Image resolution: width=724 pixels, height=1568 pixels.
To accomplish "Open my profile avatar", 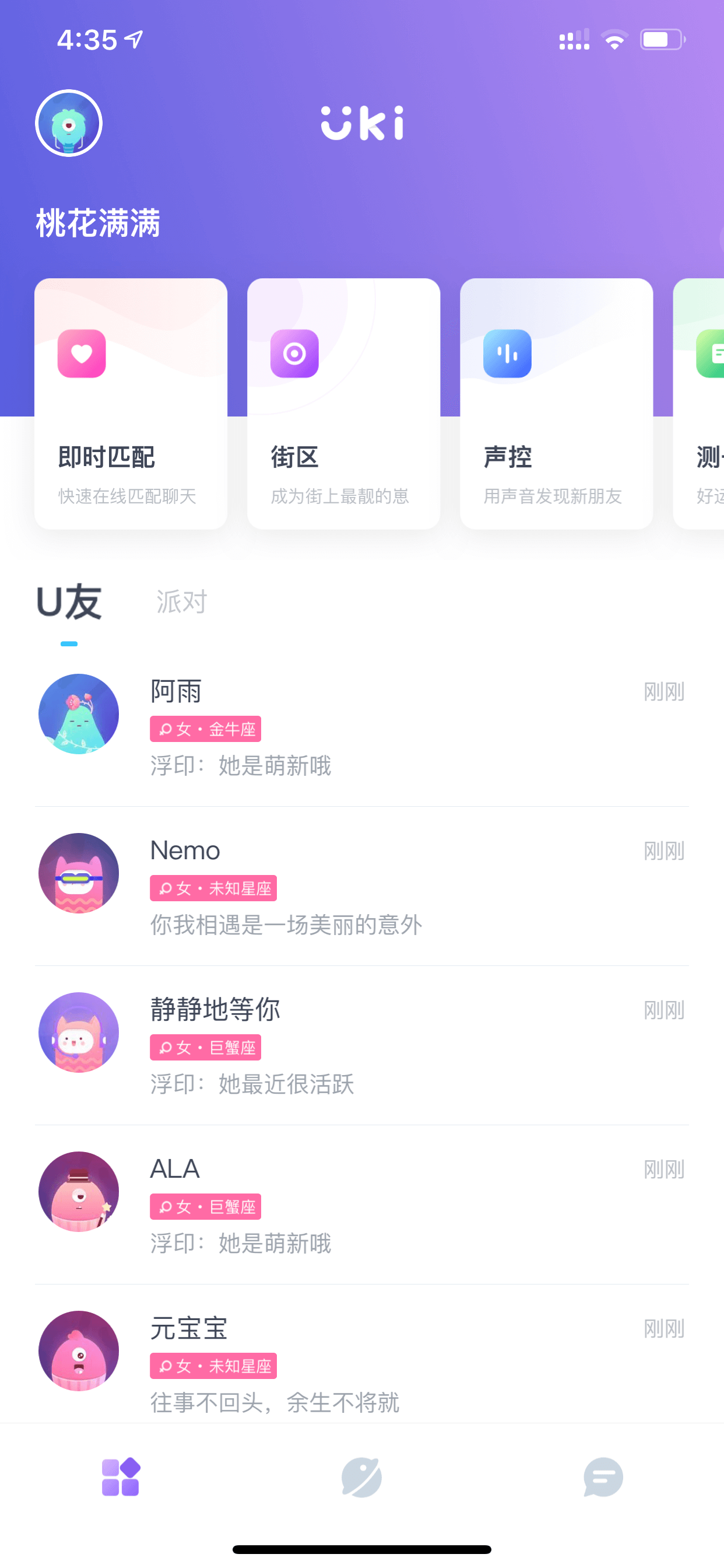I will tap(69, 123).
